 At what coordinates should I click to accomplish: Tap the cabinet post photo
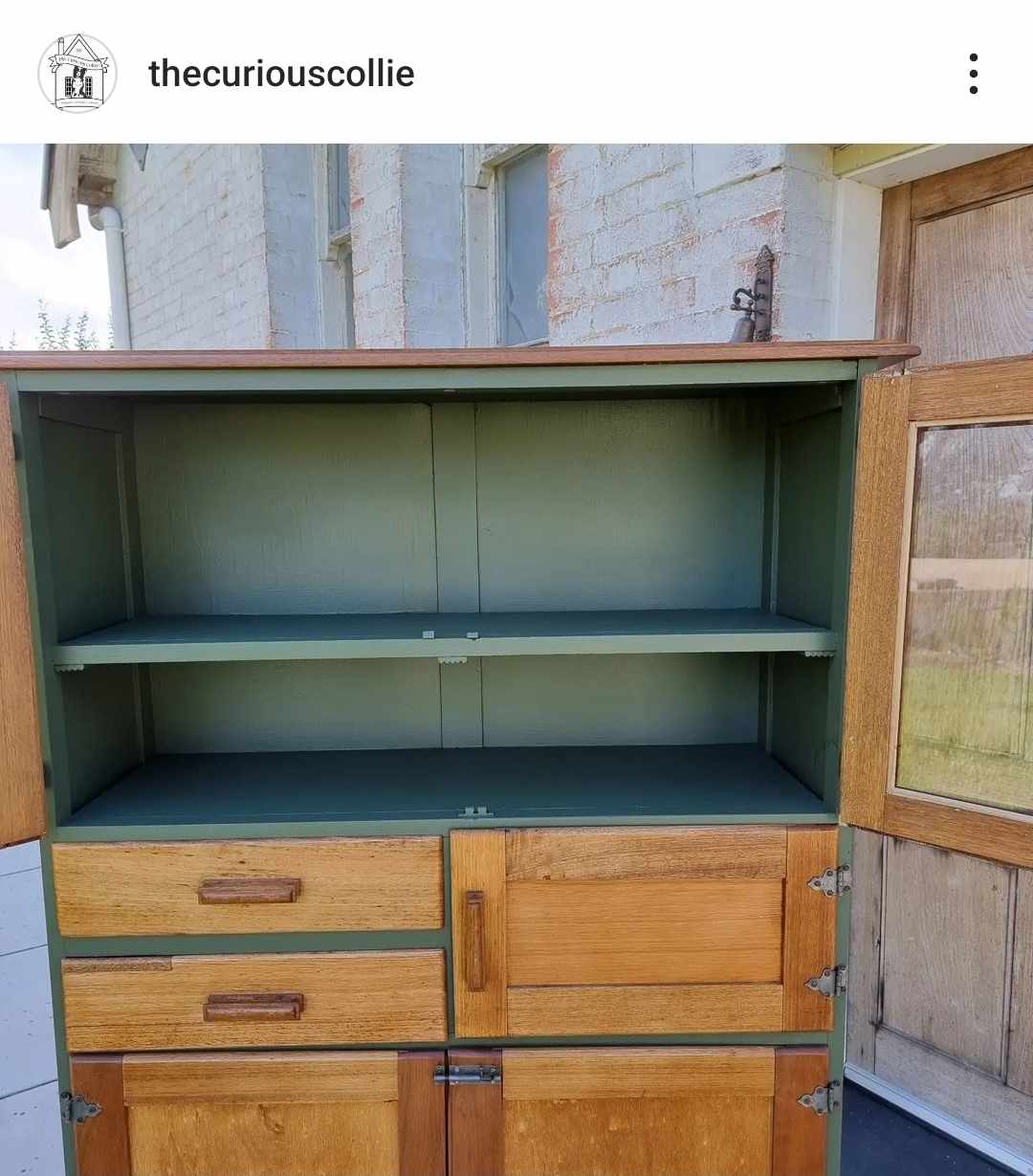516,660
